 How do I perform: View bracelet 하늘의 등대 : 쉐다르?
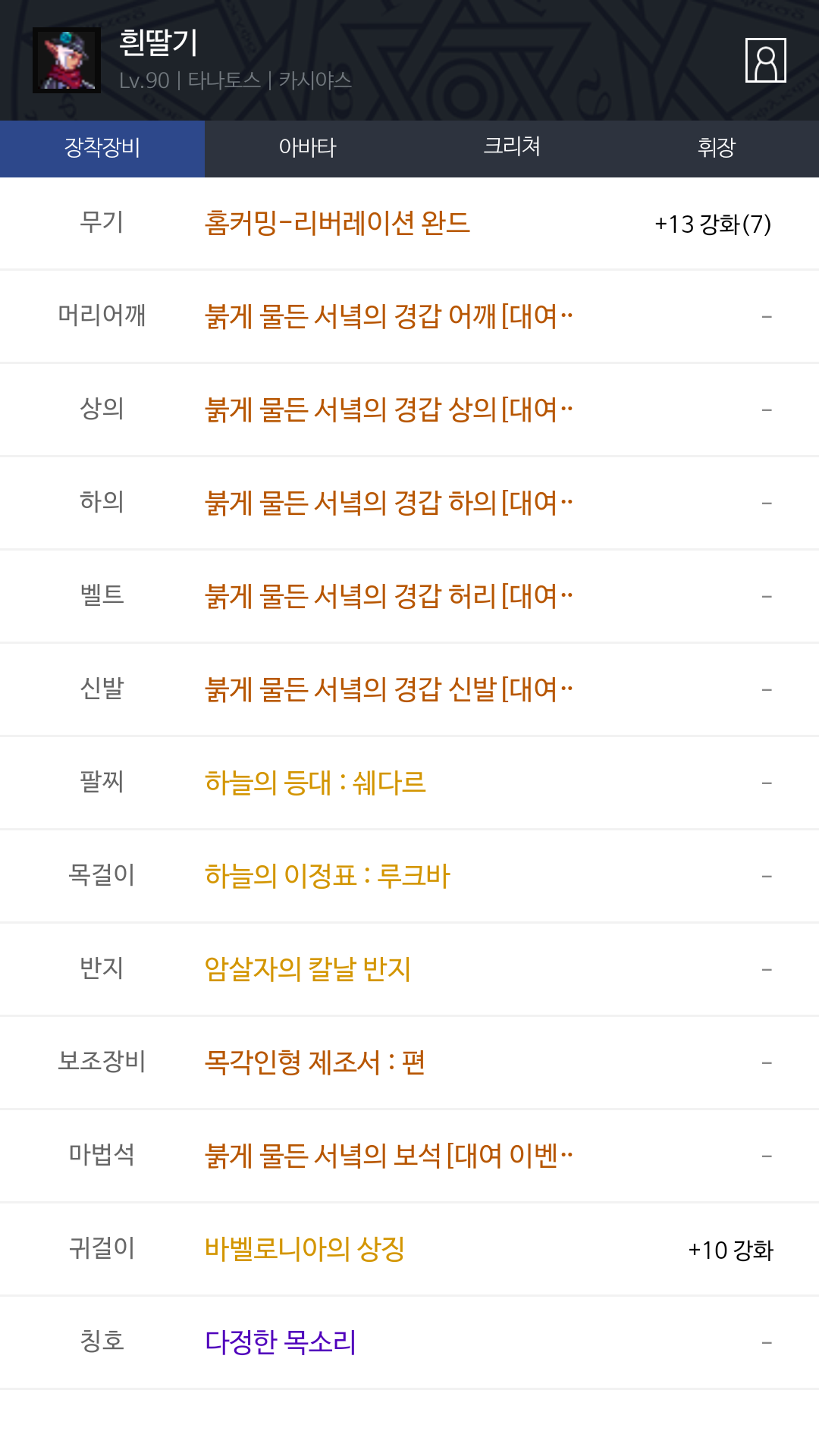pos(315,783)
